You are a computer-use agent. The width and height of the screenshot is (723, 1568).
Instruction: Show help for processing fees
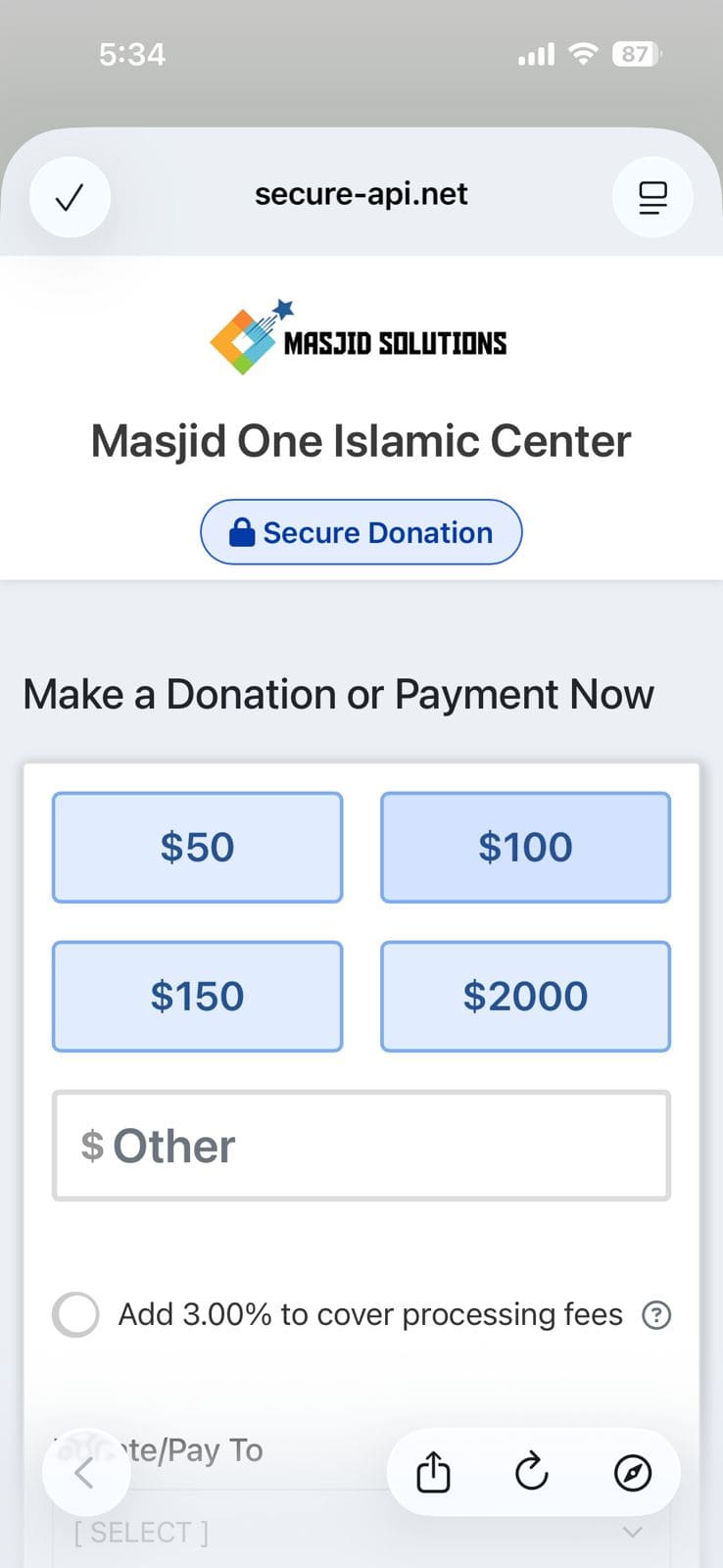[x=655, y=1315]
